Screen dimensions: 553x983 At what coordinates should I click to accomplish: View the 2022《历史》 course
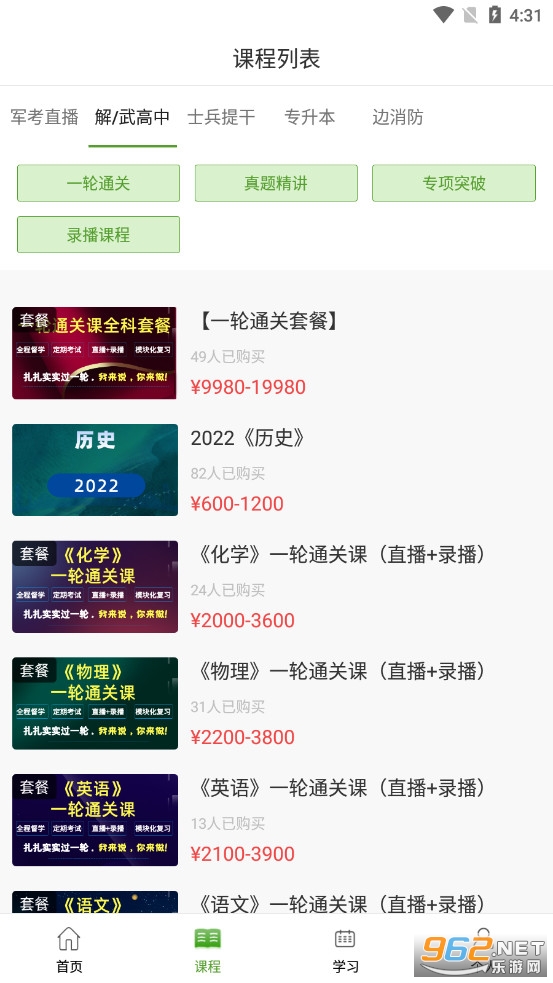tap(276, 470)
